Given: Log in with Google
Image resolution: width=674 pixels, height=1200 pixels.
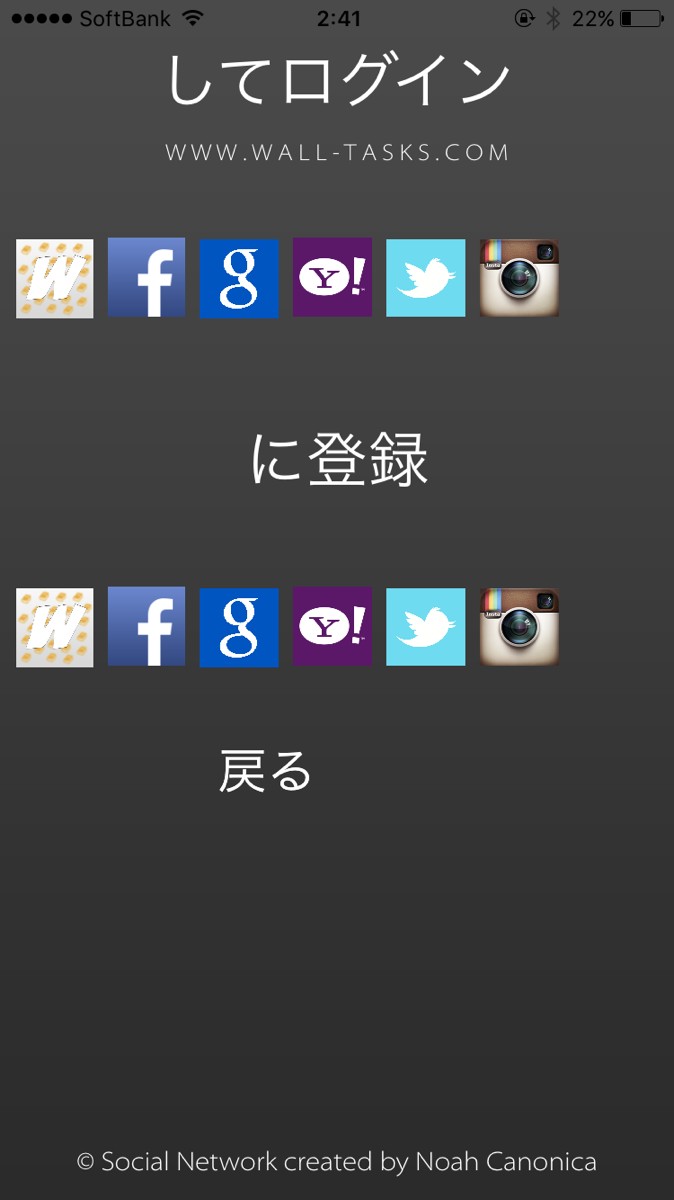Looking at the screenshot, I should [239, 278].
